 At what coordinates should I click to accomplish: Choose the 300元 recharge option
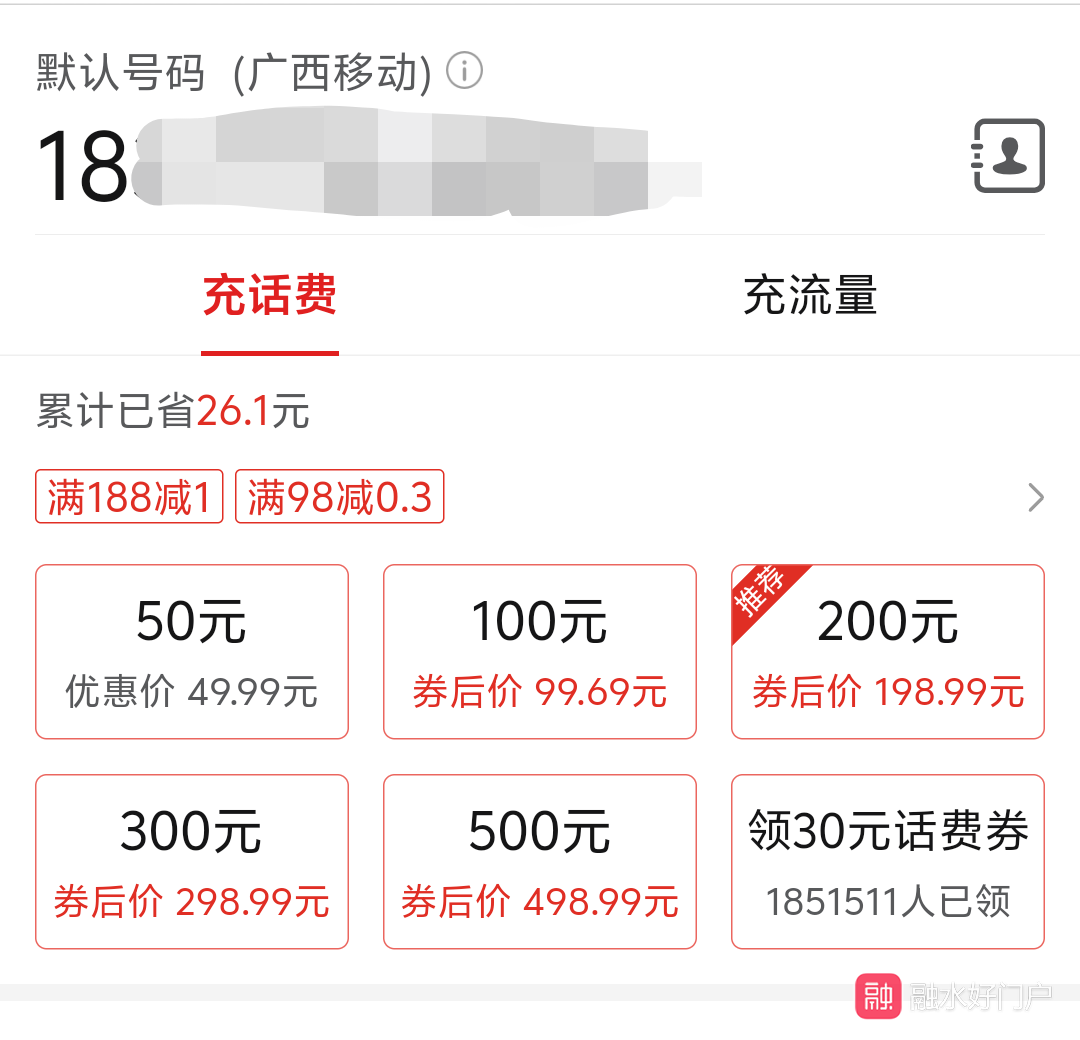(192, 861)
